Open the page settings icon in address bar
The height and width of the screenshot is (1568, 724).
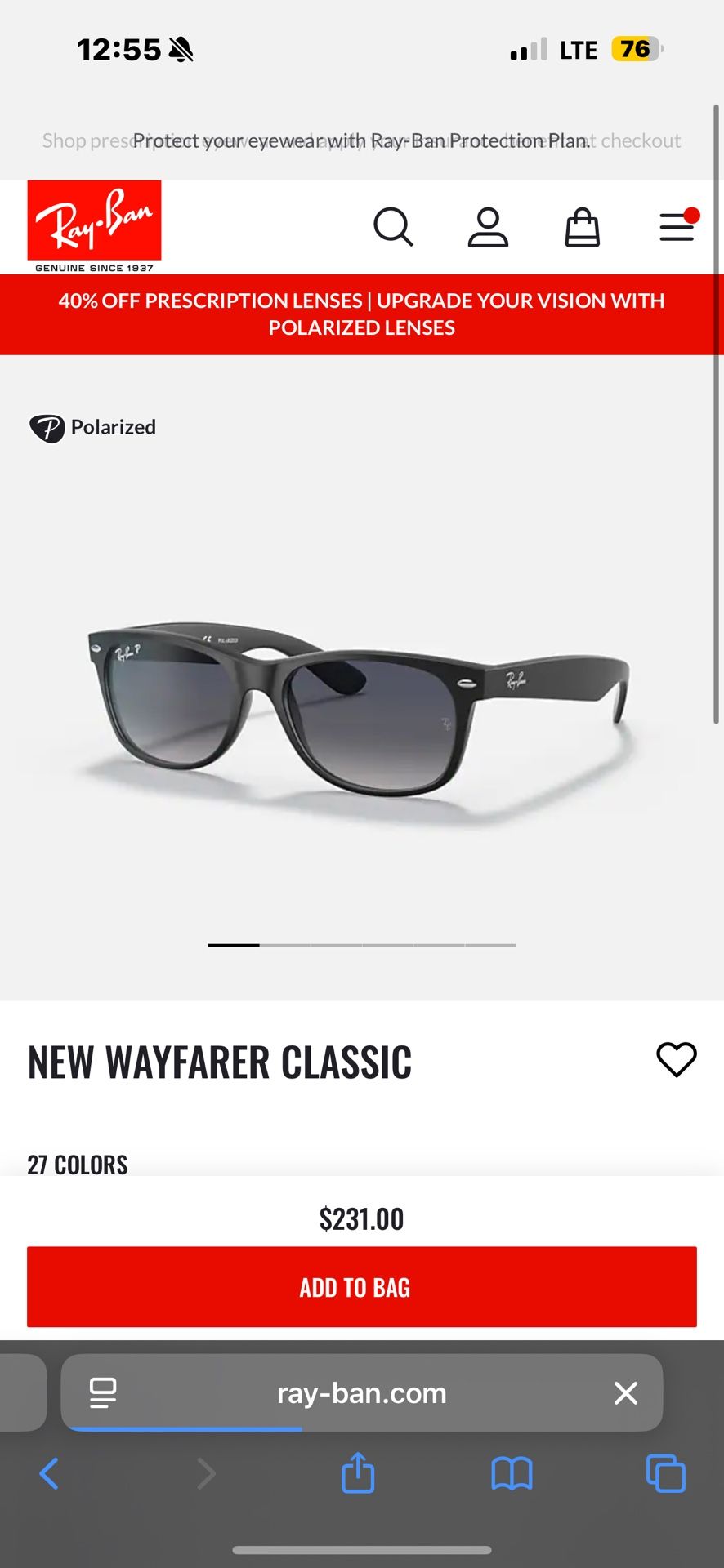pos(103,1392)
